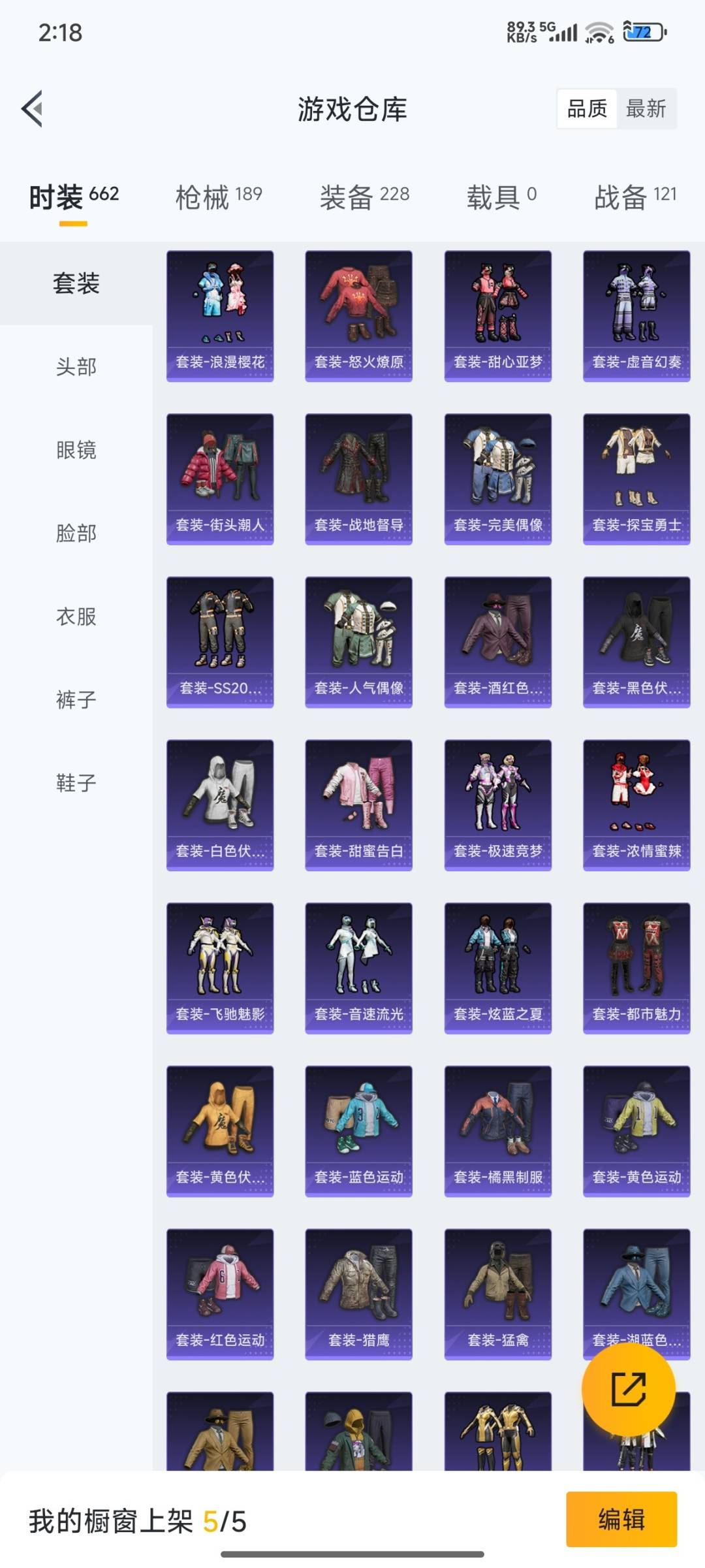The width and height of the screenshot is (705, 1568).
Task: Select the 裤子 category
Action: (76, 699)
